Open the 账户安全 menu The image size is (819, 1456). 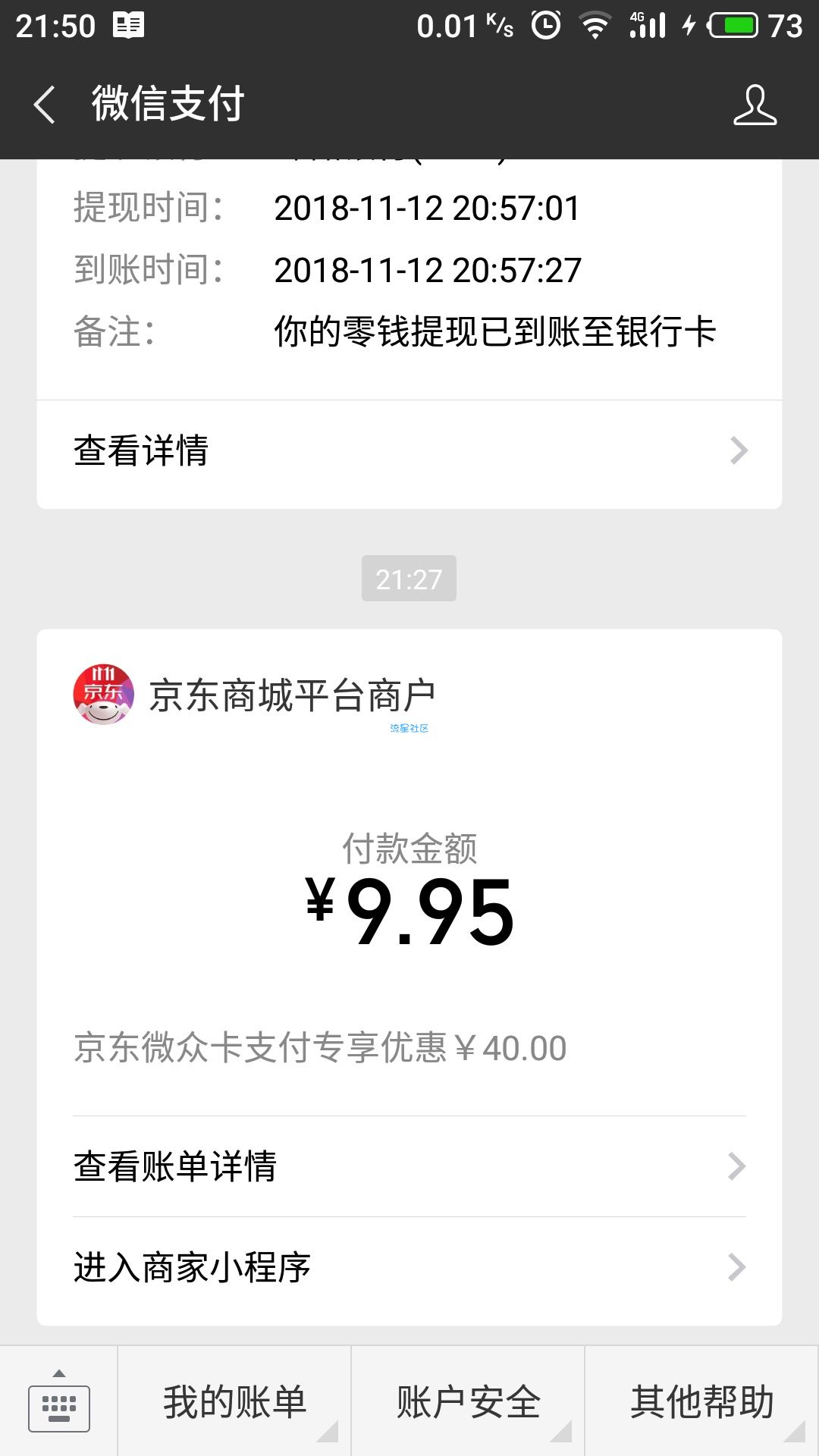tap(468, 1401)
